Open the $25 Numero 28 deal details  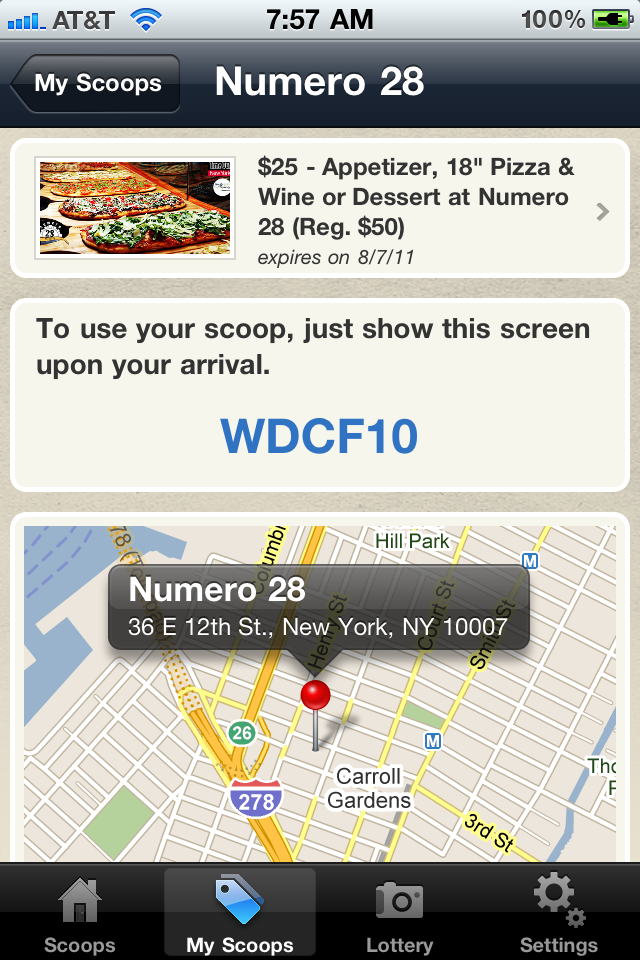[x=320, y=210]
